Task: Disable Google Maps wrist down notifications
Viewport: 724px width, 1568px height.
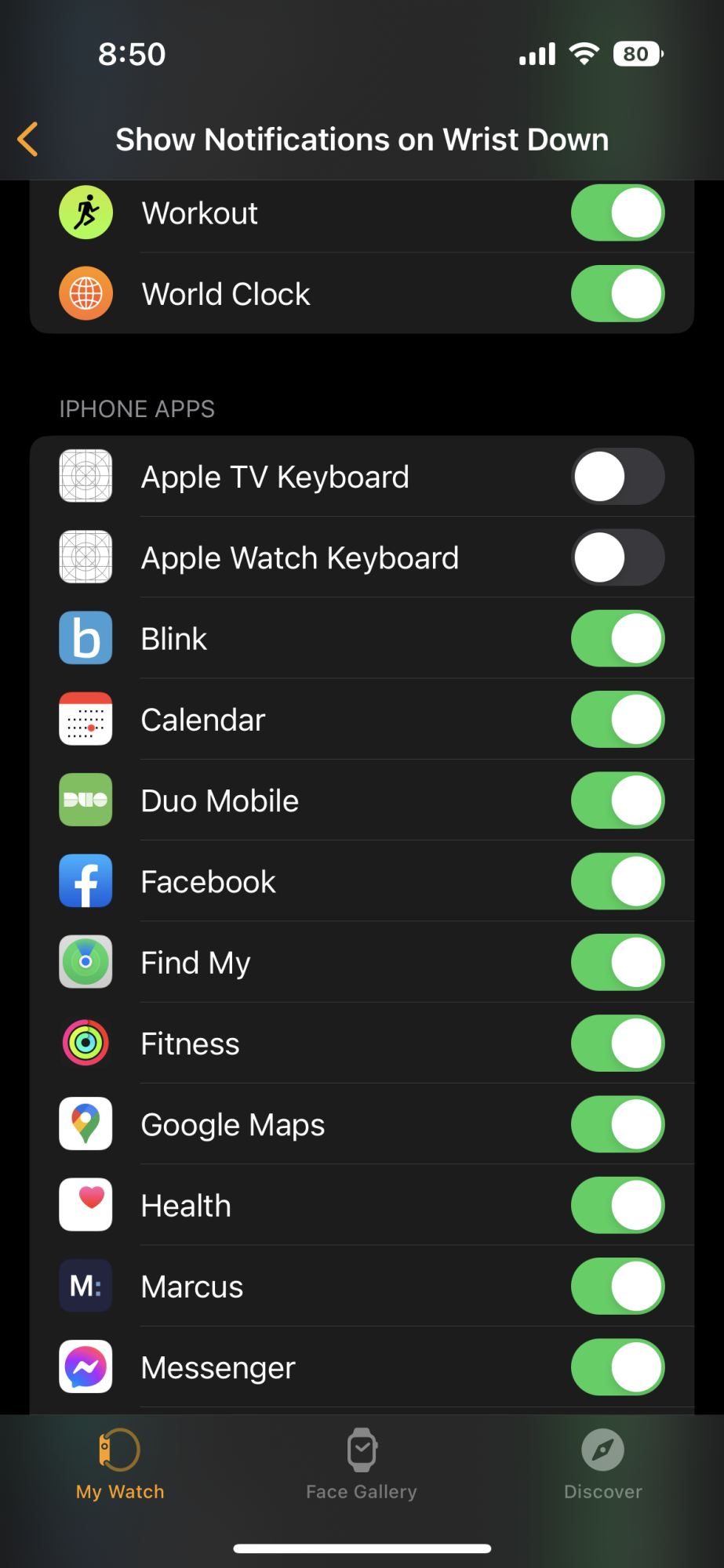Action: 617,1124
